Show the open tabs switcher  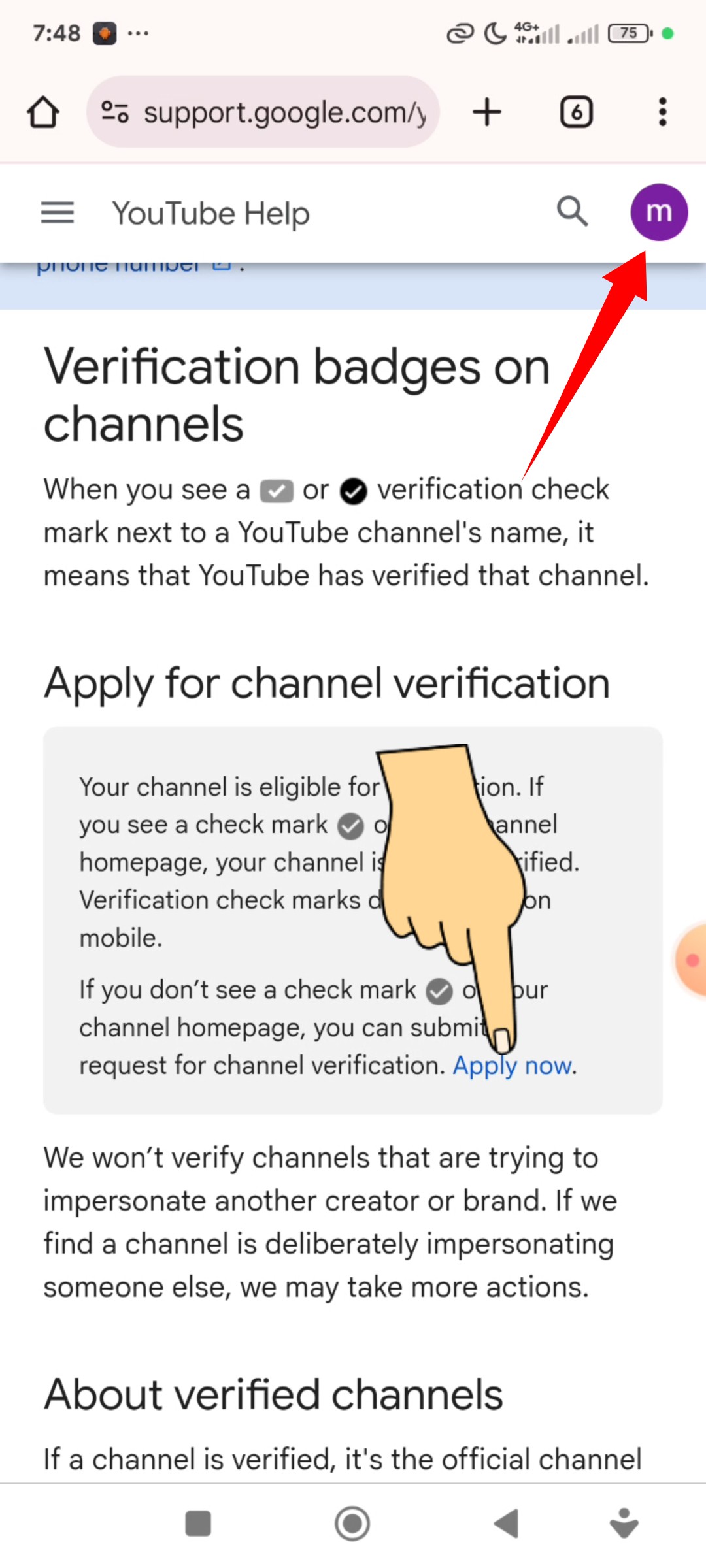click(576, 112)
